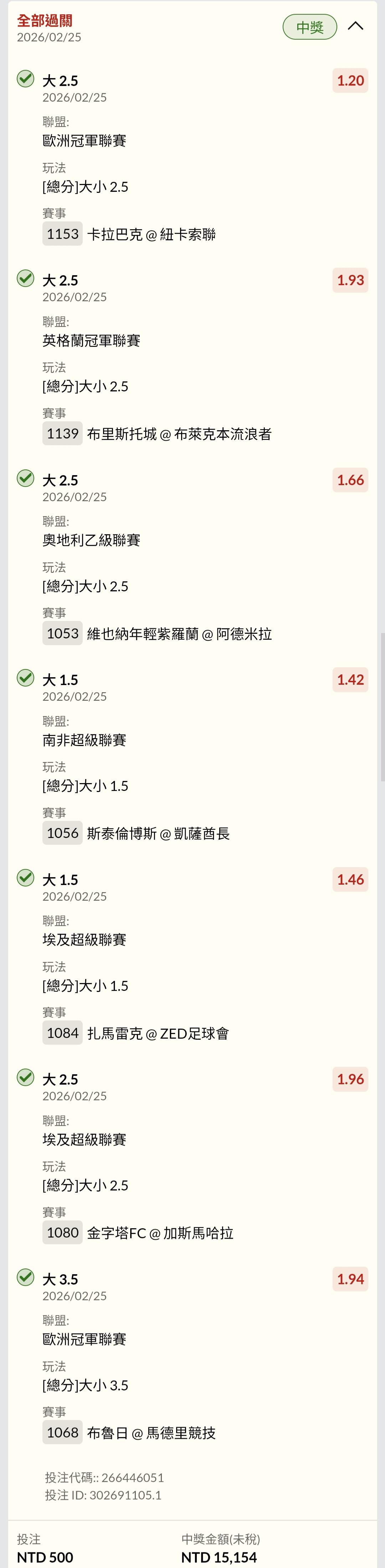This screenshot has height=1568, width=385.
Task: Collapse the 全部過關 bet slip details
Action: click(x=355, y=26)
